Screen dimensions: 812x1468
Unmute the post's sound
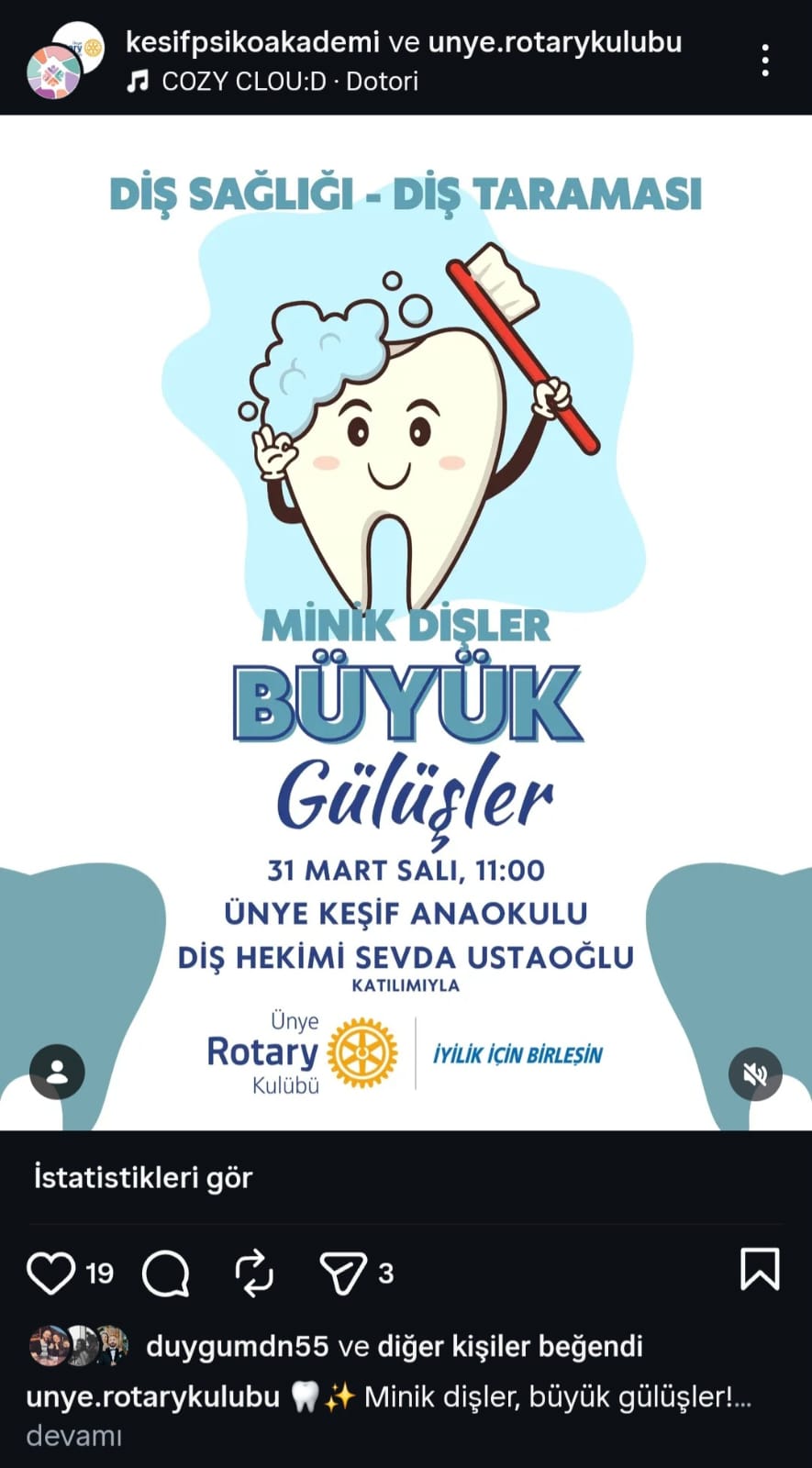754,1073
